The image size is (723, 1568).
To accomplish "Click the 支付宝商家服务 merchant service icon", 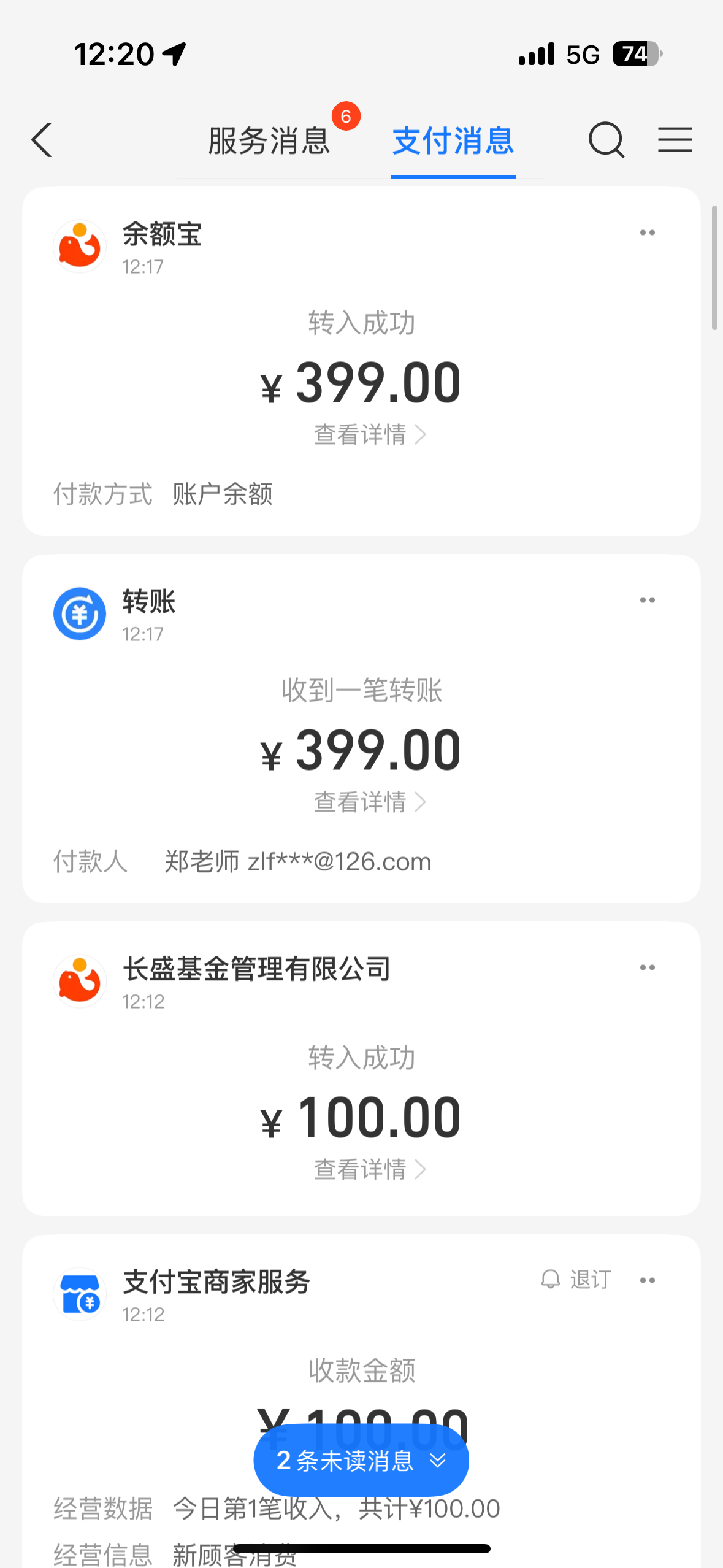I will [x=80, y=1293].
